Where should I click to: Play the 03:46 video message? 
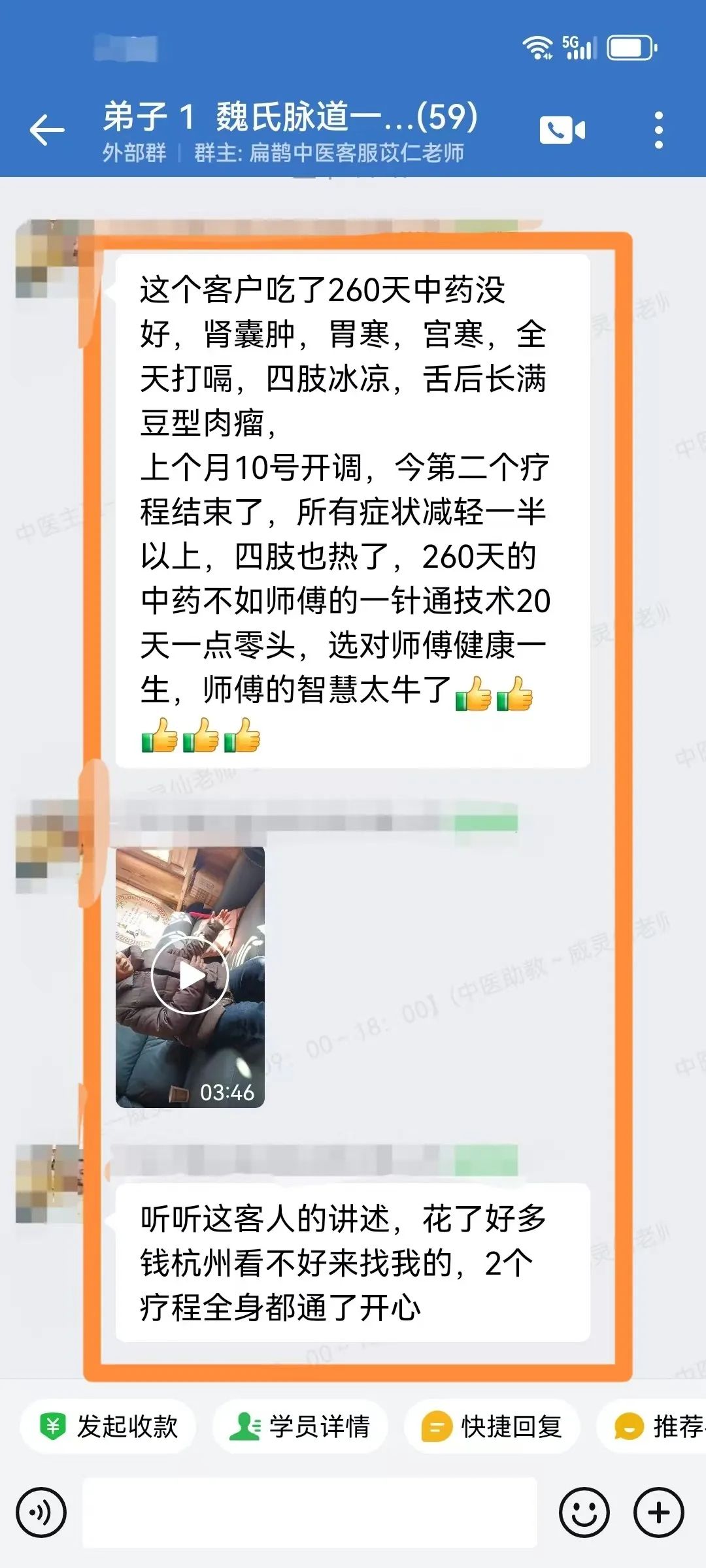(190, 976)
